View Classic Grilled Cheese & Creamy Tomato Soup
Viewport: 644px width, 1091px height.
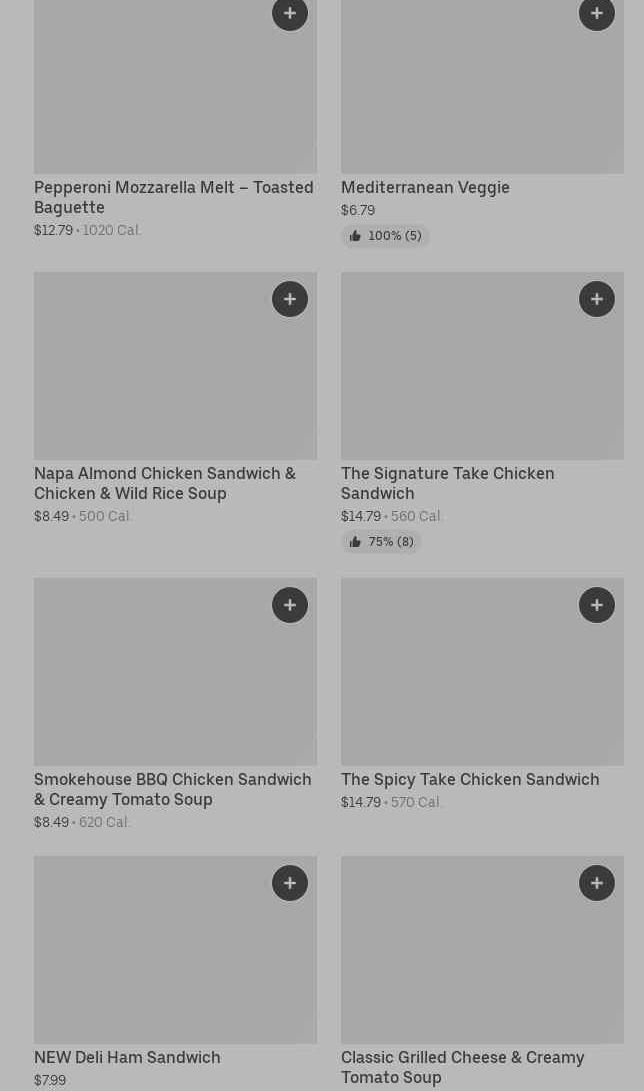point(462,1067)
